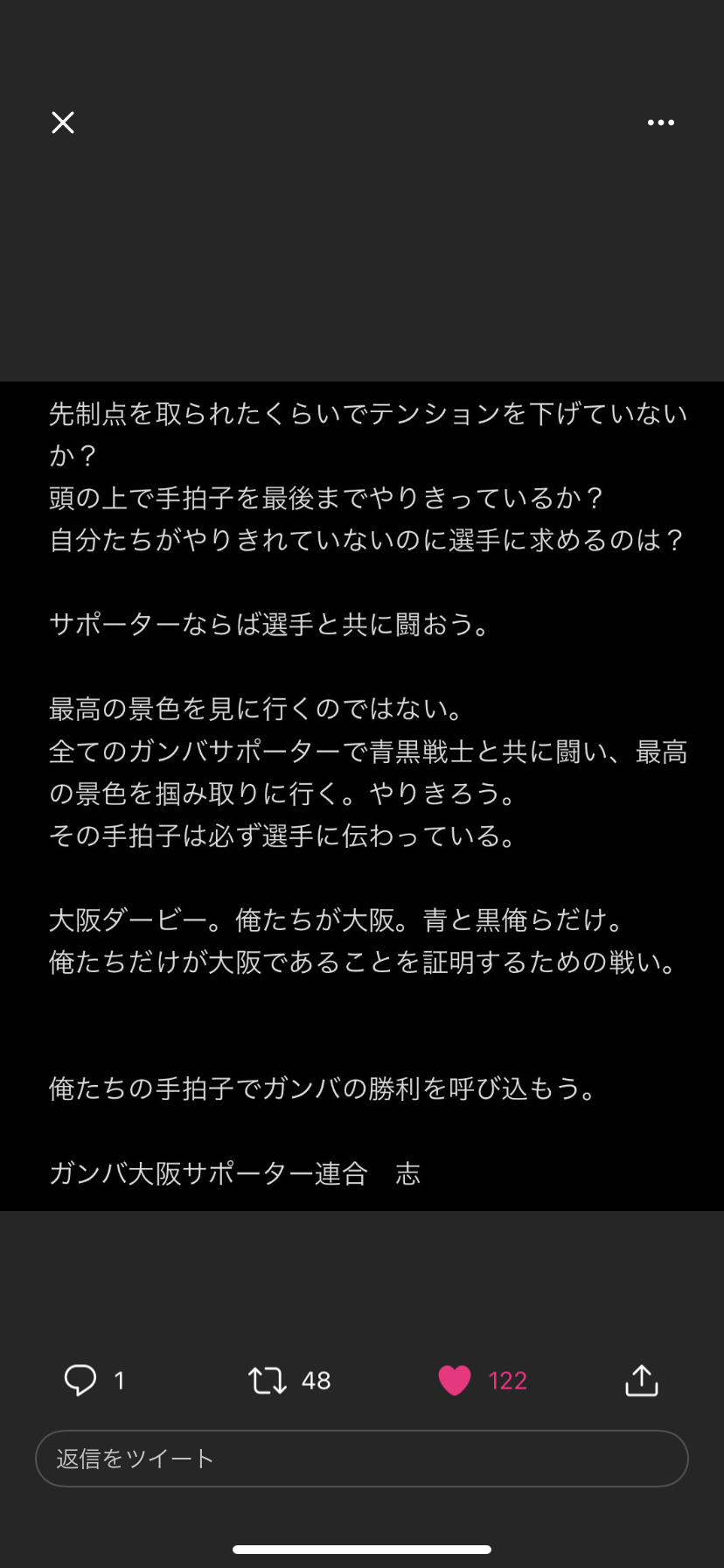
Task: Retweet this post
Action: point(268,1380)
